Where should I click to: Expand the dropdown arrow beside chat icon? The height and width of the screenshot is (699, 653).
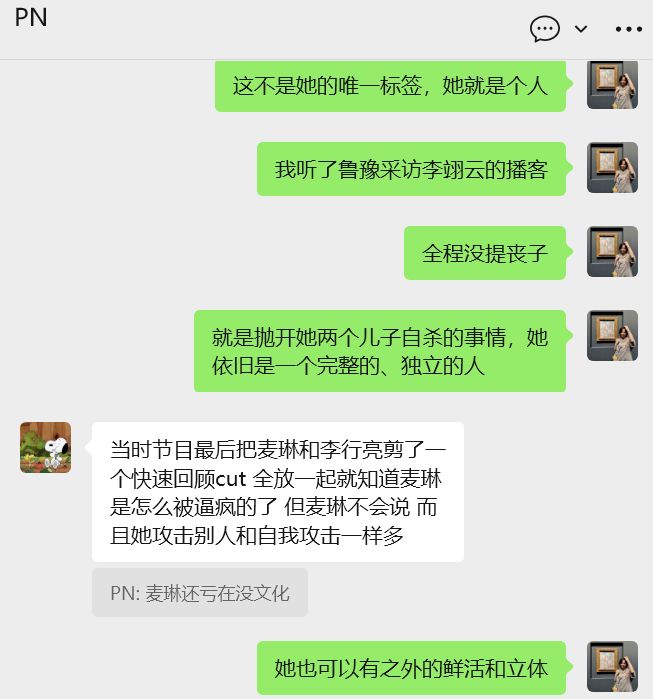pos(581,29)
